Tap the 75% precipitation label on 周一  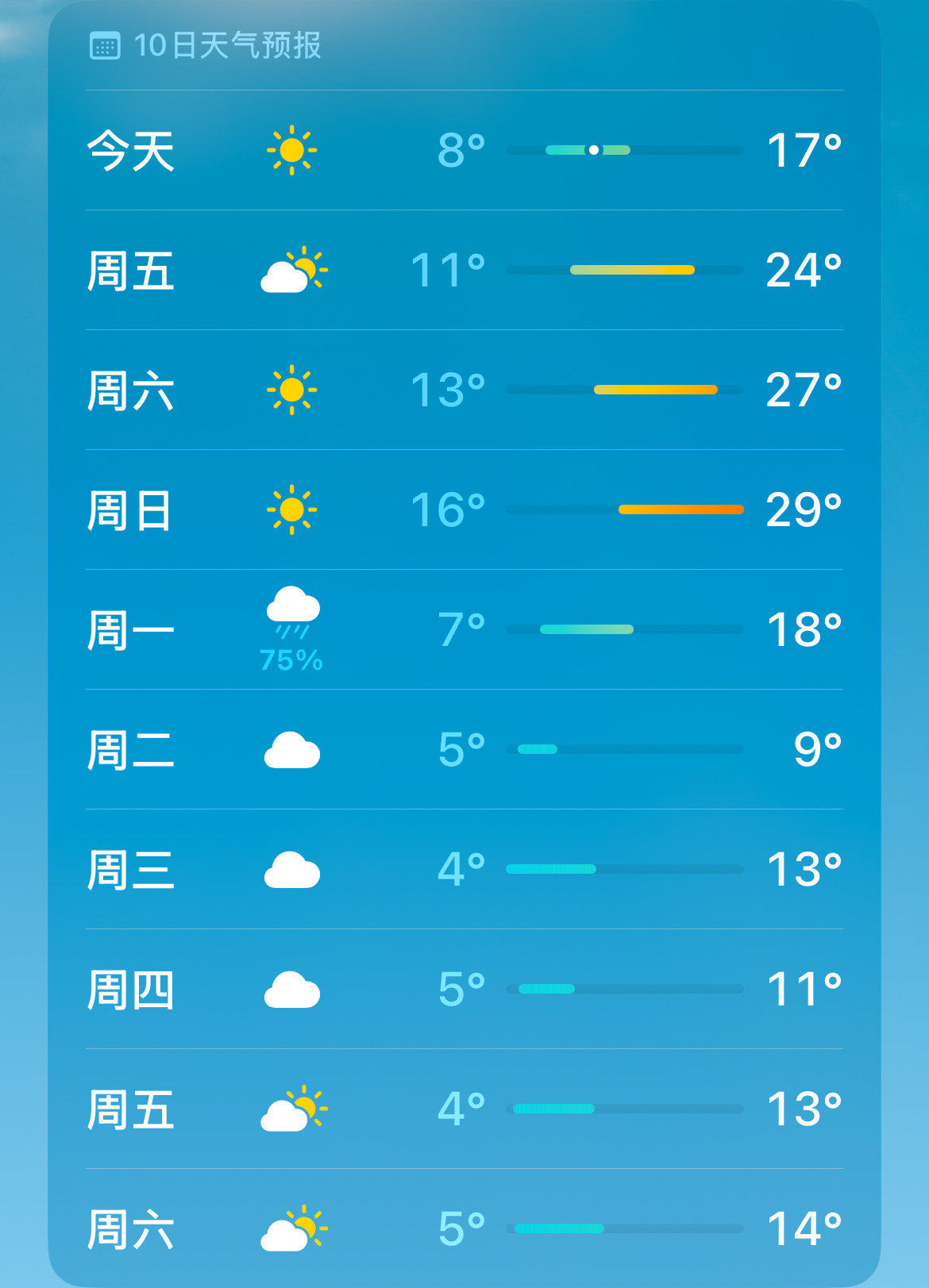[x=292, y=657]
